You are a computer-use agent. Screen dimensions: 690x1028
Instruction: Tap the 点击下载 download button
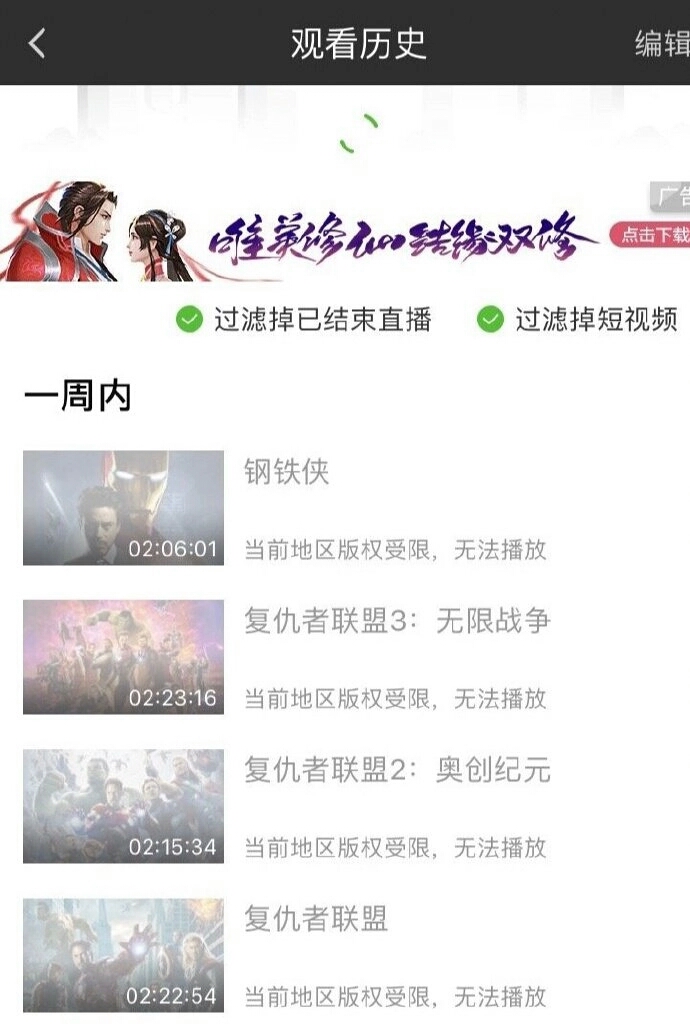point(652,236)
